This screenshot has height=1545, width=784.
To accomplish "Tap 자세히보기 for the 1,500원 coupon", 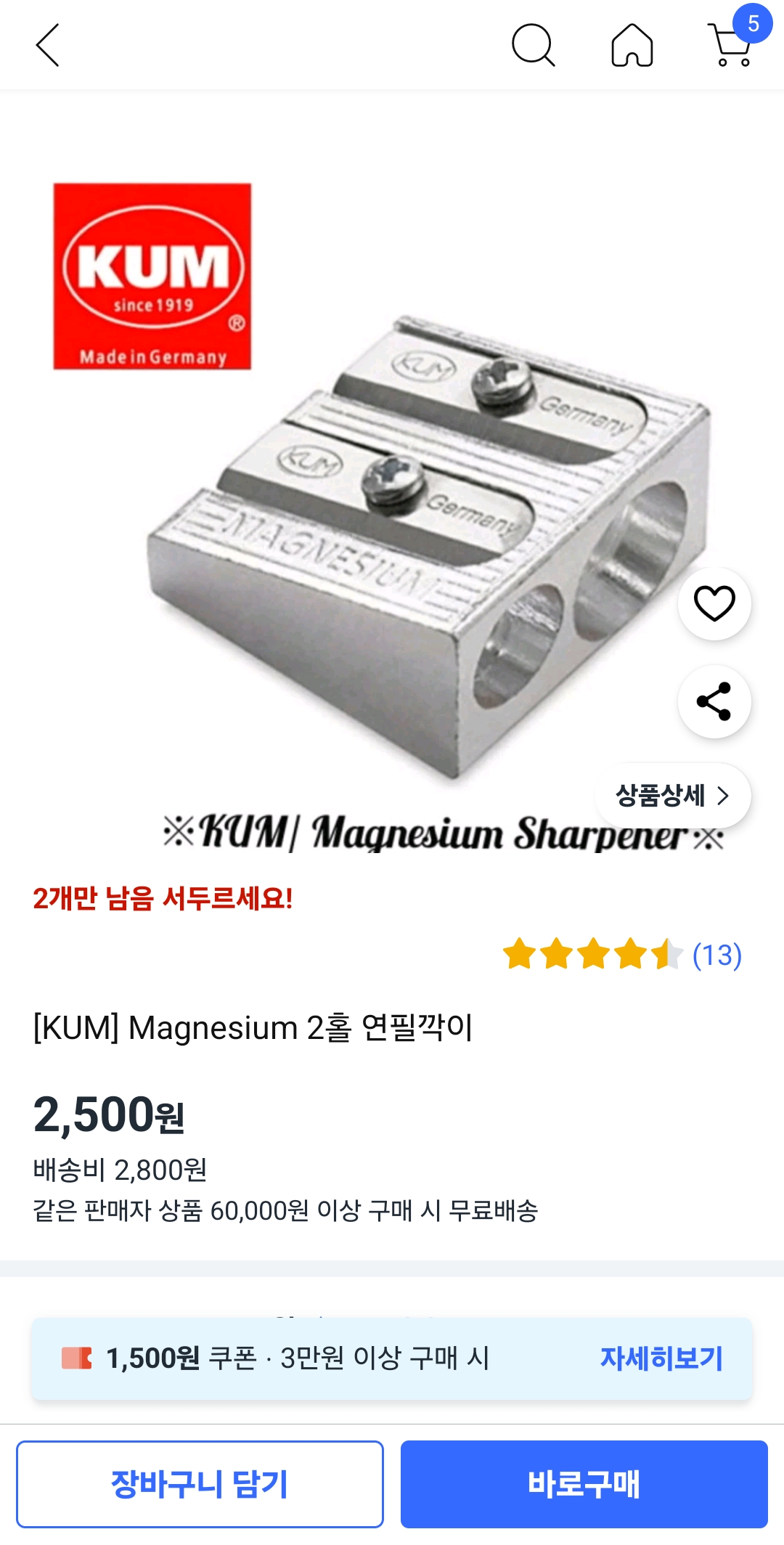I will (661, 1358).
